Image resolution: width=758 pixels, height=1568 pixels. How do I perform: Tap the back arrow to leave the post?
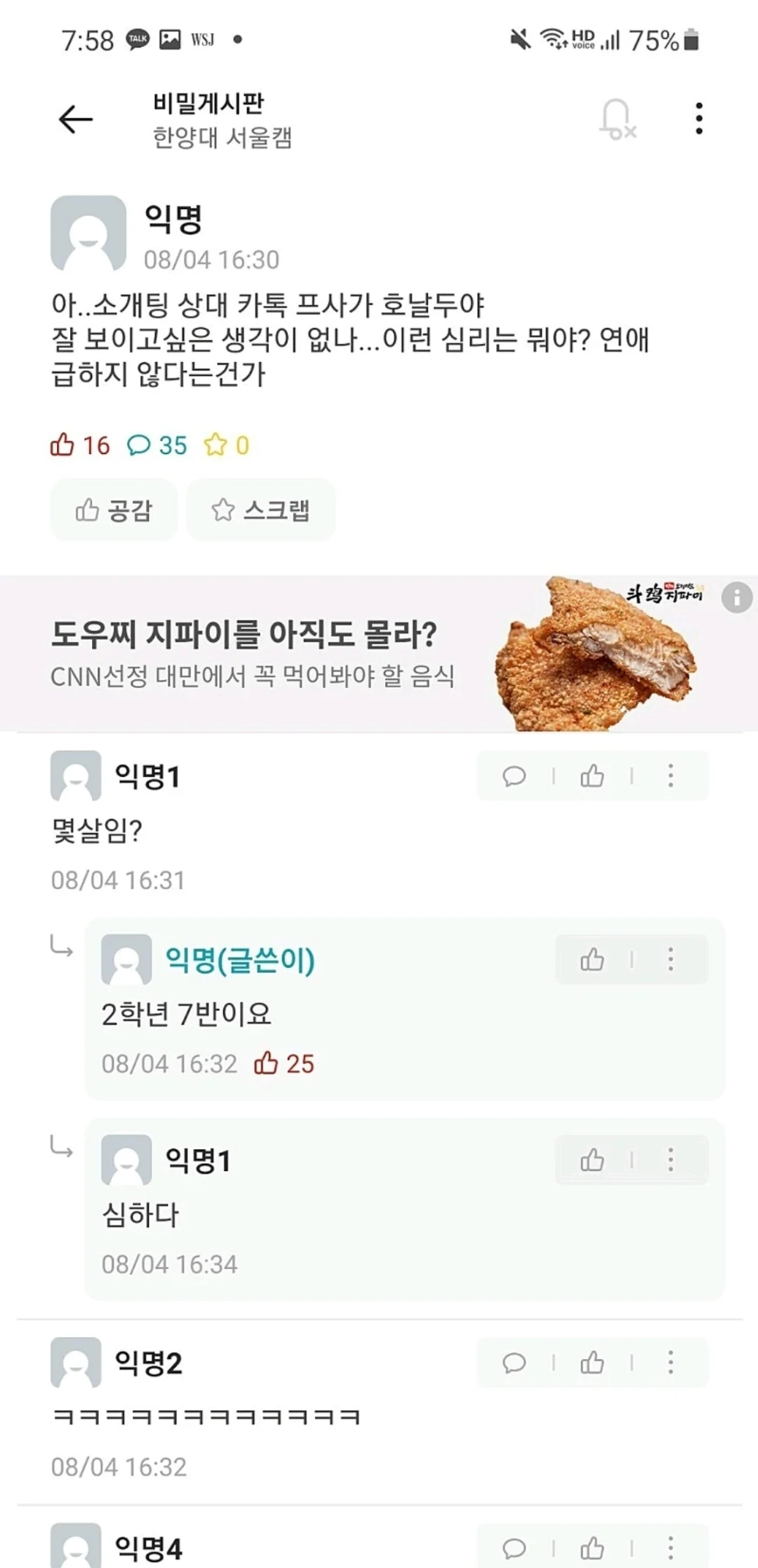pos(74,119)
